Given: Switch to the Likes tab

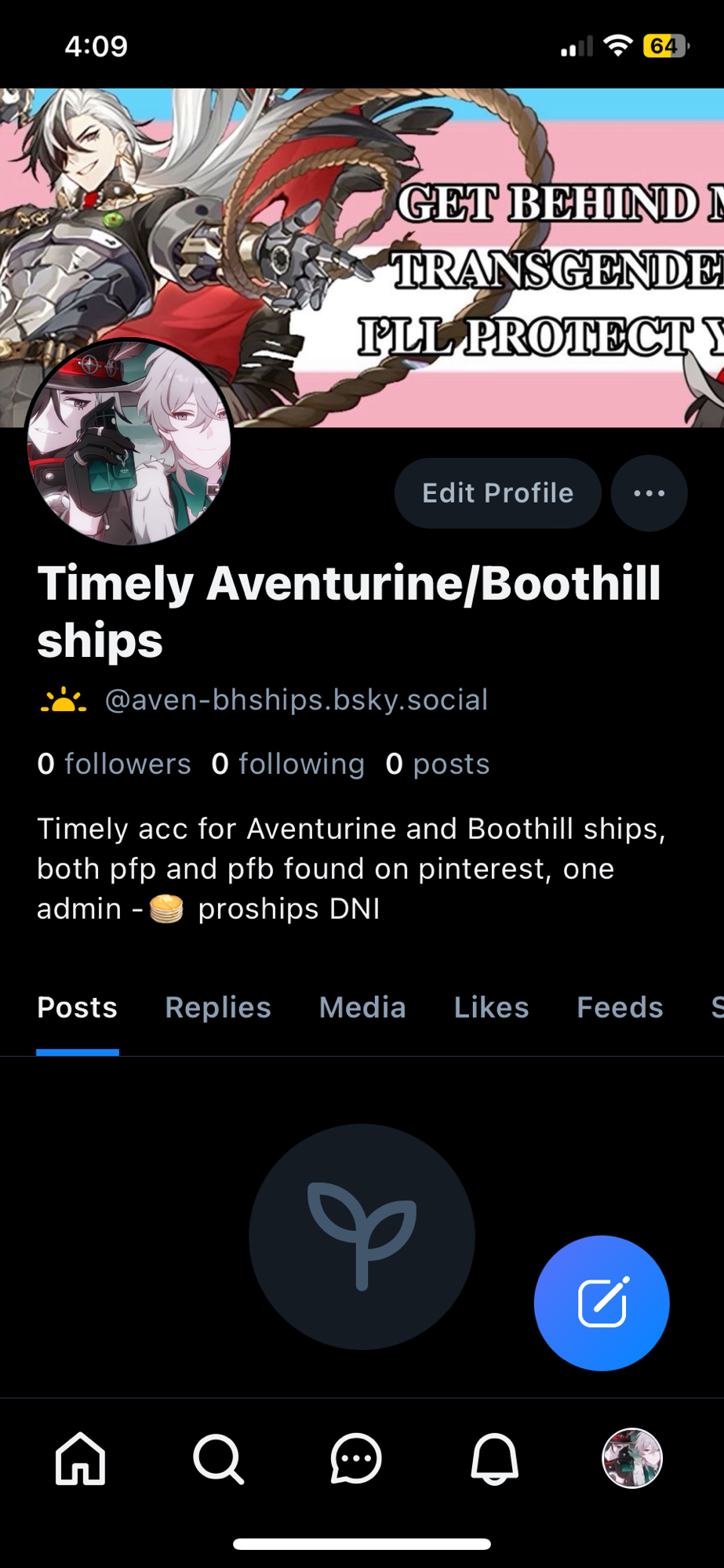Looking at the screenshot, I should (491, 1007).
